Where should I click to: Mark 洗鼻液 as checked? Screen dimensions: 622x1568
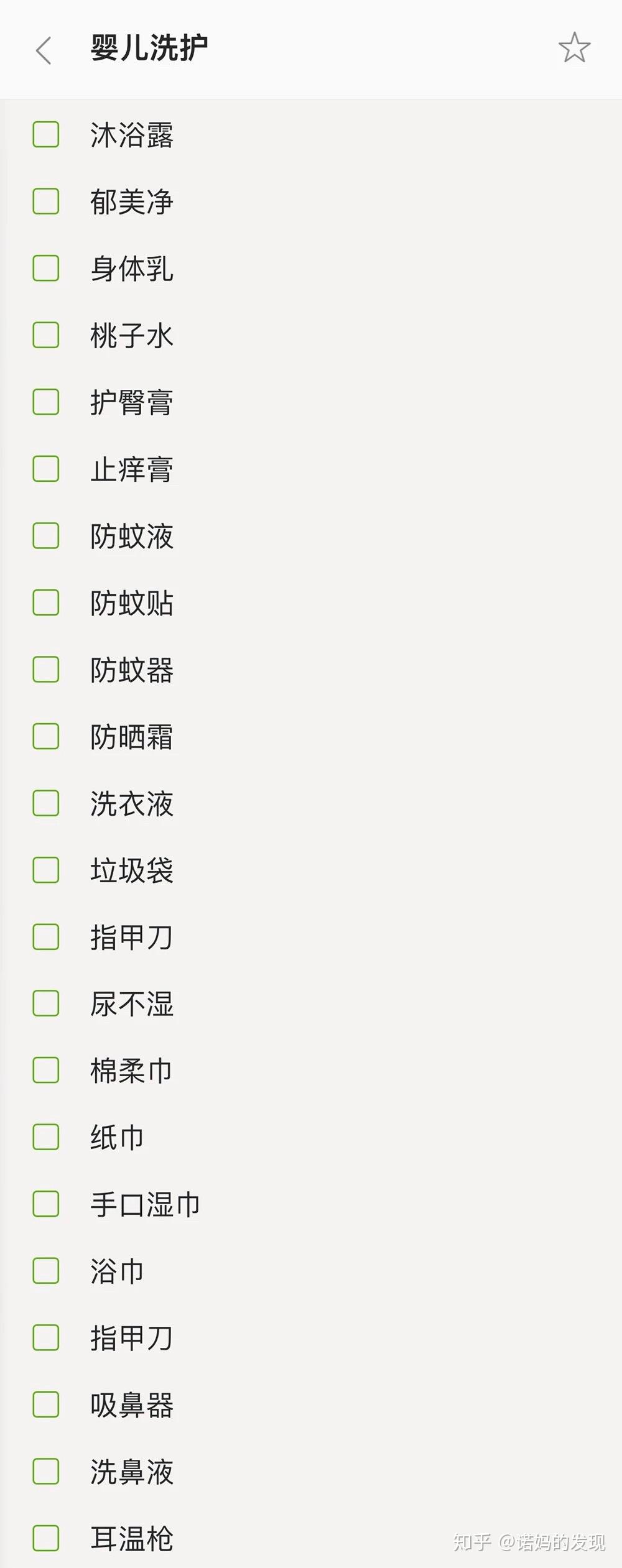click(46, 1472)
